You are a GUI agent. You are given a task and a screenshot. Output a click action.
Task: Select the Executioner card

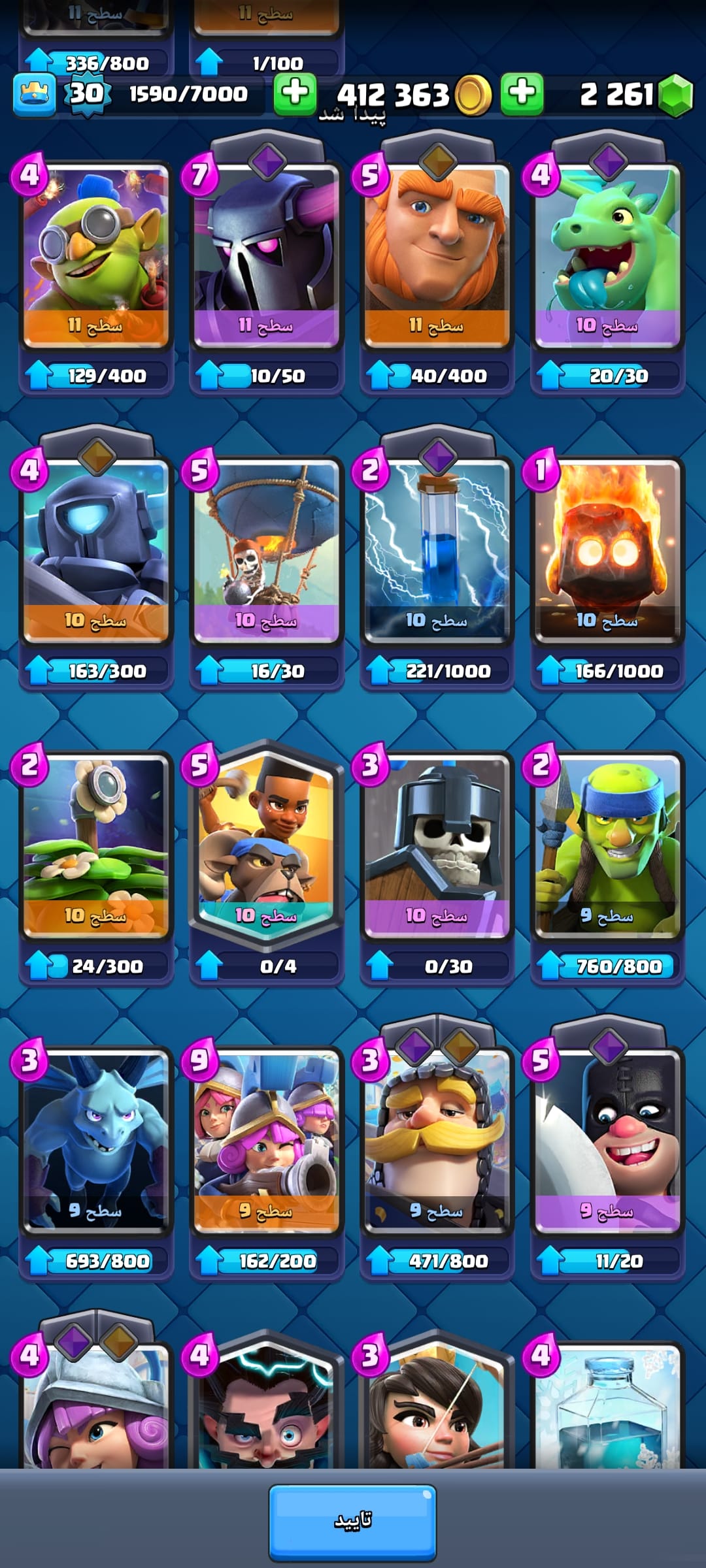[x=607, y=1141]
